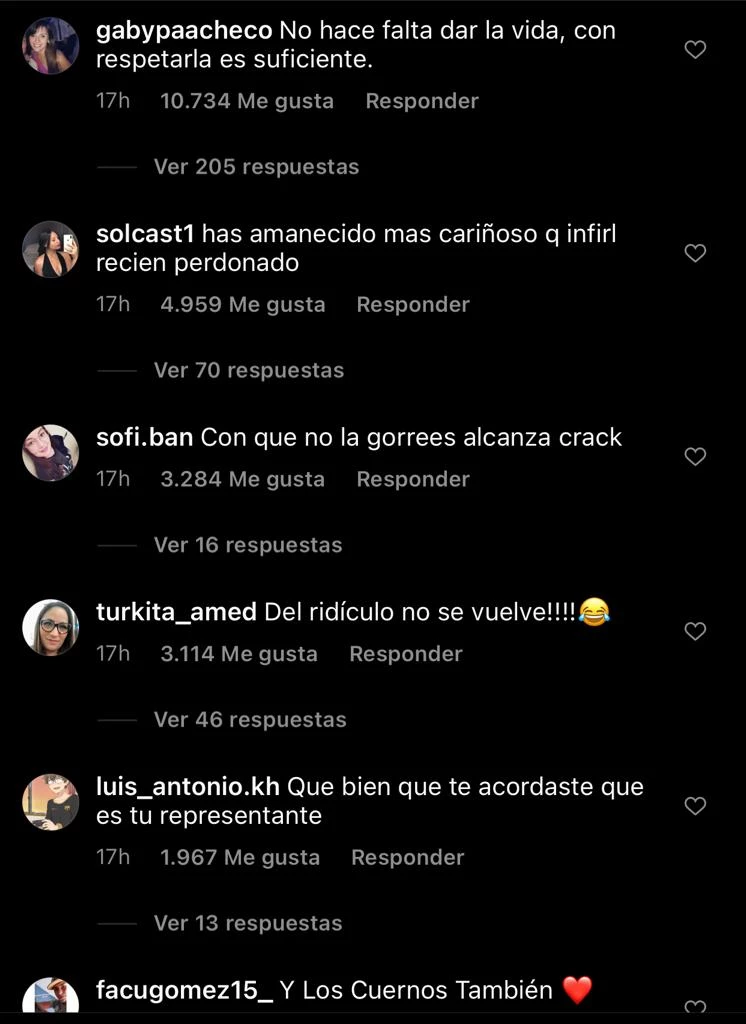Like solcast1's comment

click(695, 253)
